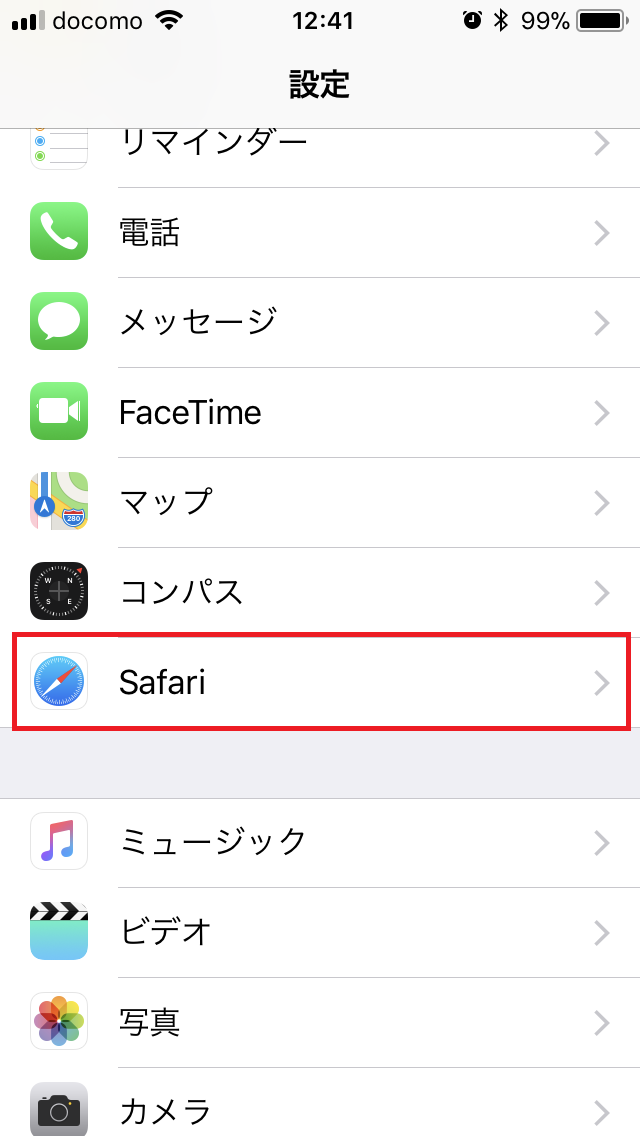640x1136 pixels.
Task: Open the リマインダー settings row
Action: click(x=320, y=146)
